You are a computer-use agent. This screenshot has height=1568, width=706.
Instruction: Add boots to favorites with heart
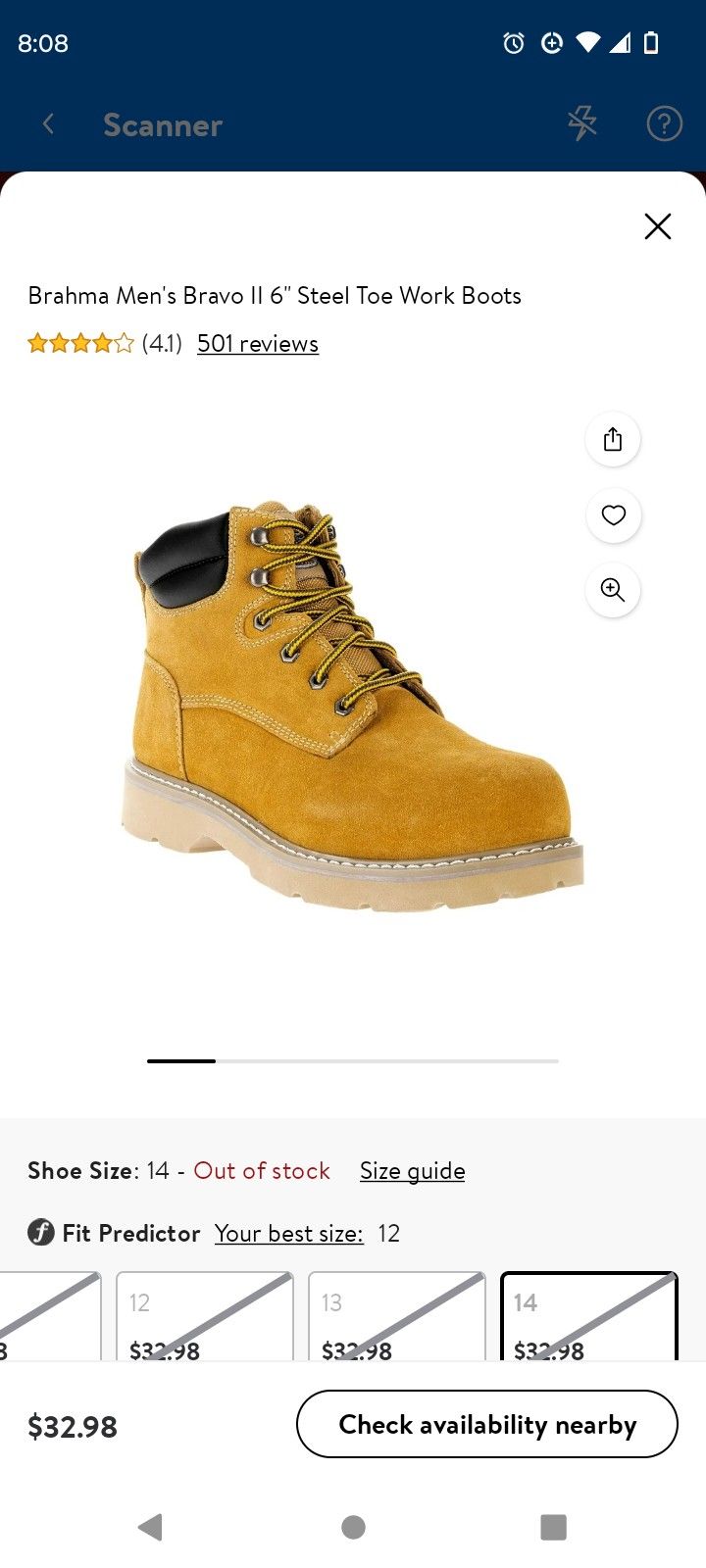[x=613, y=514]
